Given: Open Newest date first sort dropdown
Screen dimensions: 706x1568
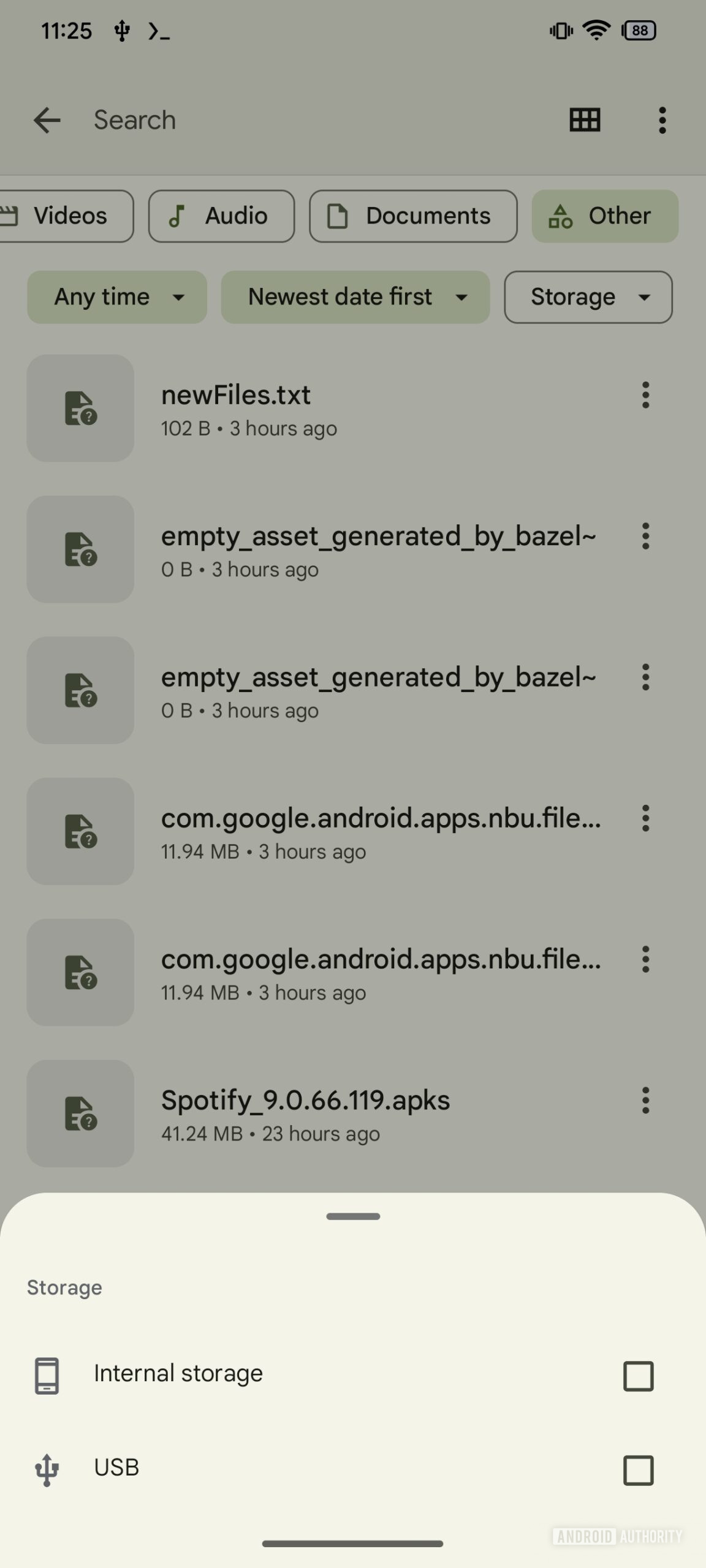Looking at the screenshot, I should pos(355,297).
